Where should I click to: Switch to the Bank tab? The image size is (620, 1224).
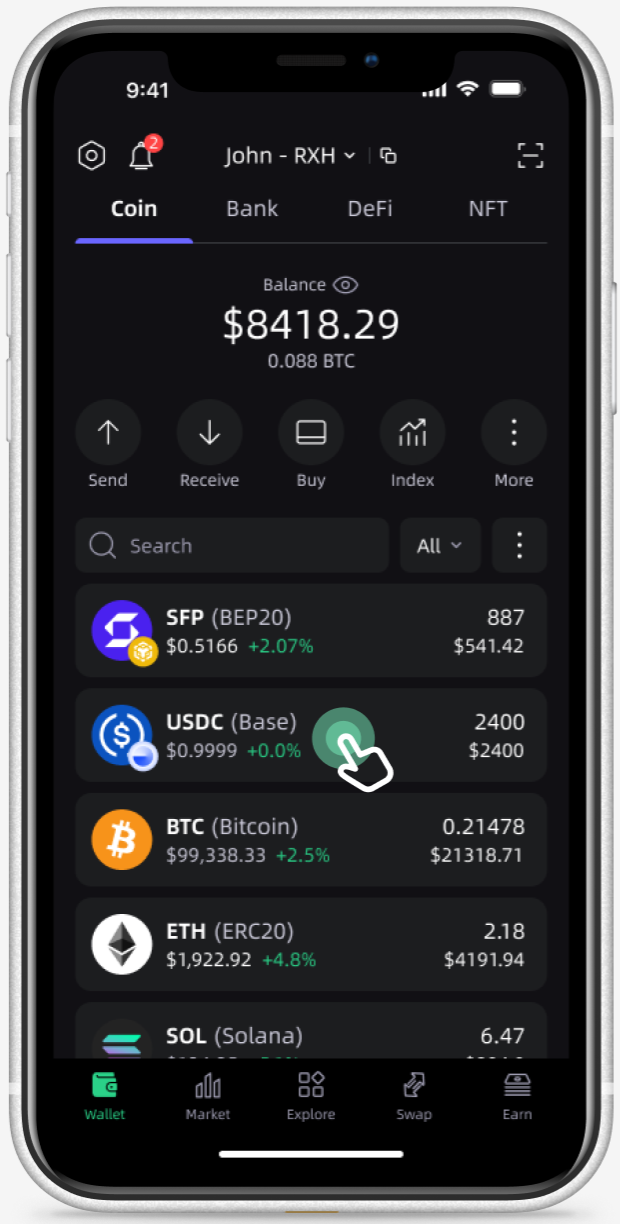coord(252,209)
